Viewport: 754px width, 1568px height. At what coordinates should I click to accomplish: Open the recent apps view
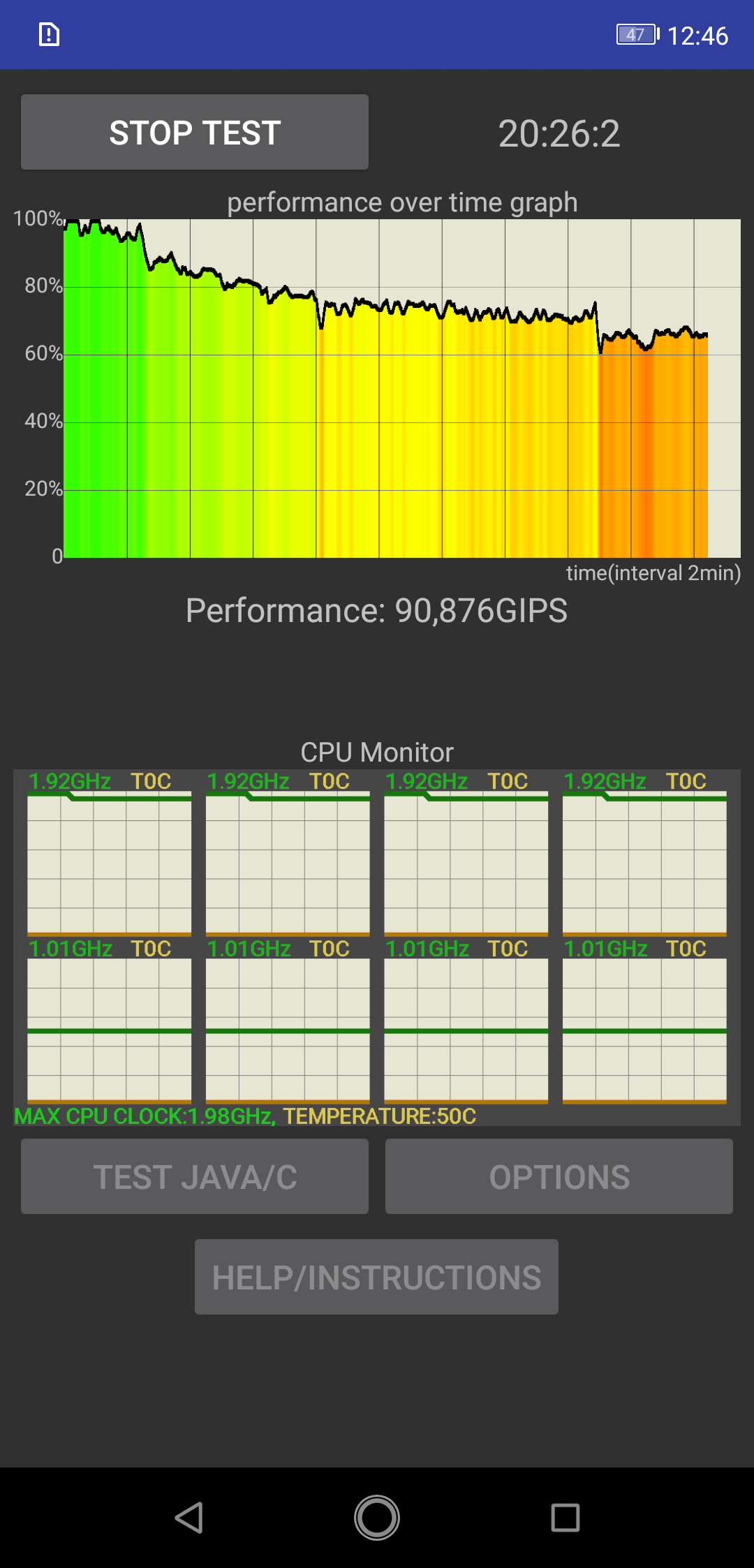coord(565,1518)
